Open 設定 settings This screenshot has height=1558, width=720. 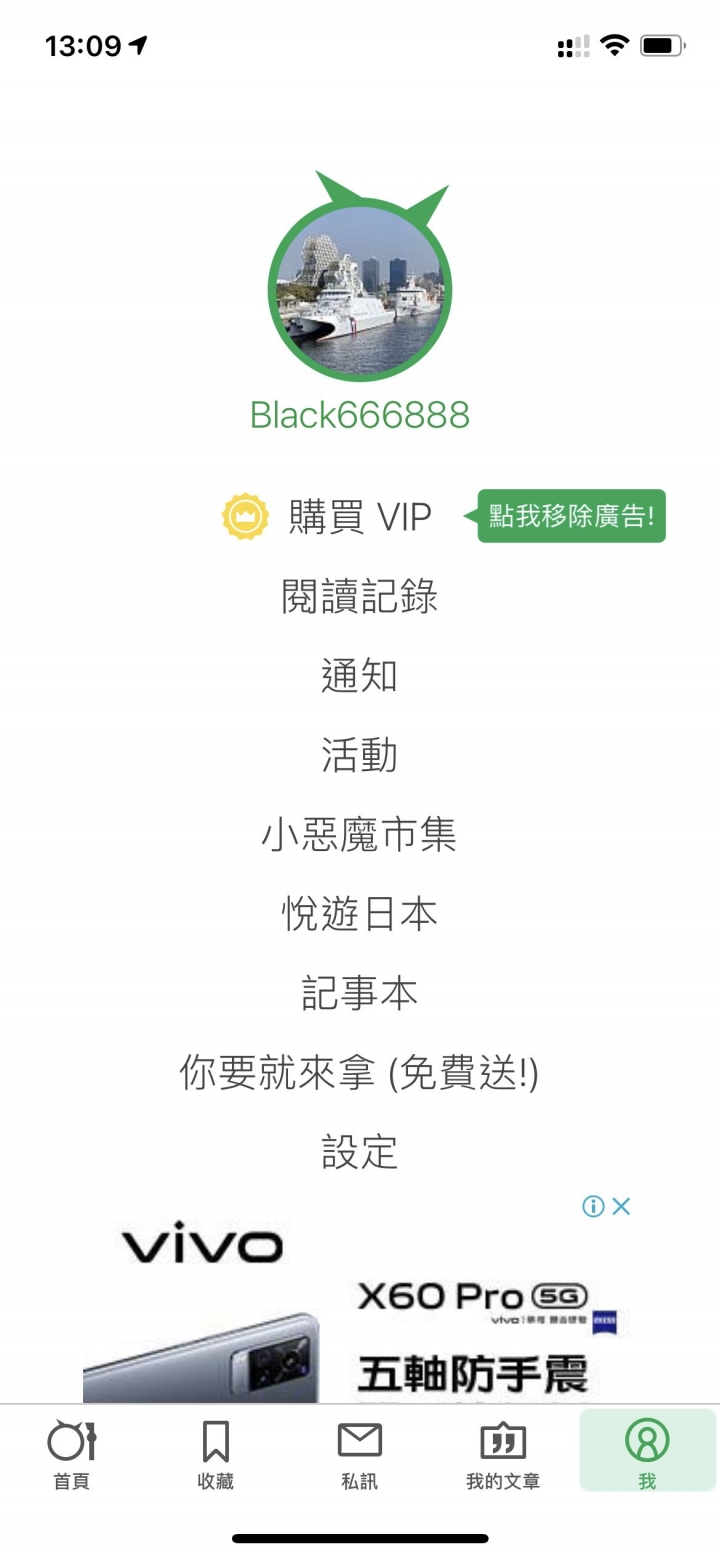[x=360, y=1152]
